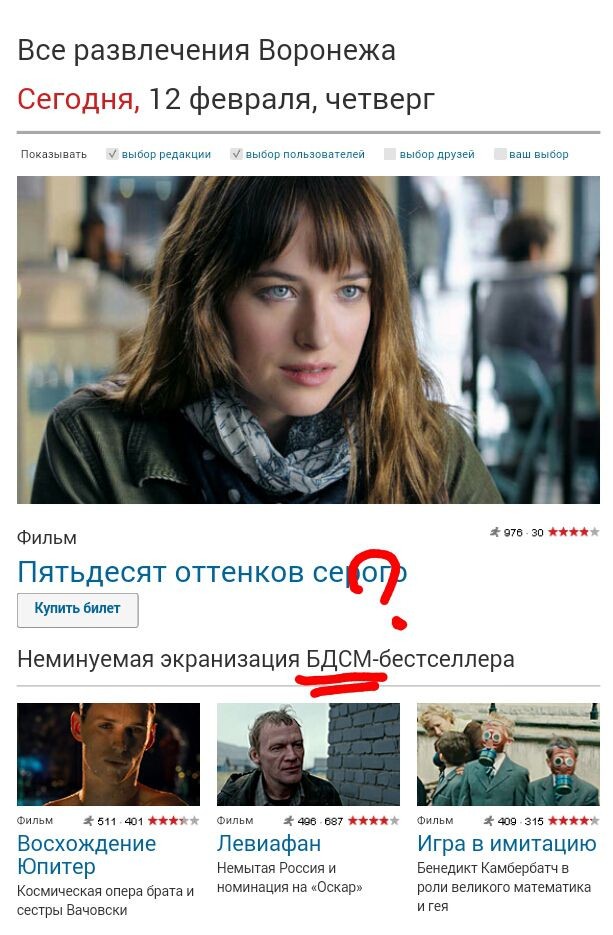Open the "Восхождение Юпитер" title link

click(x=86, y=855)
